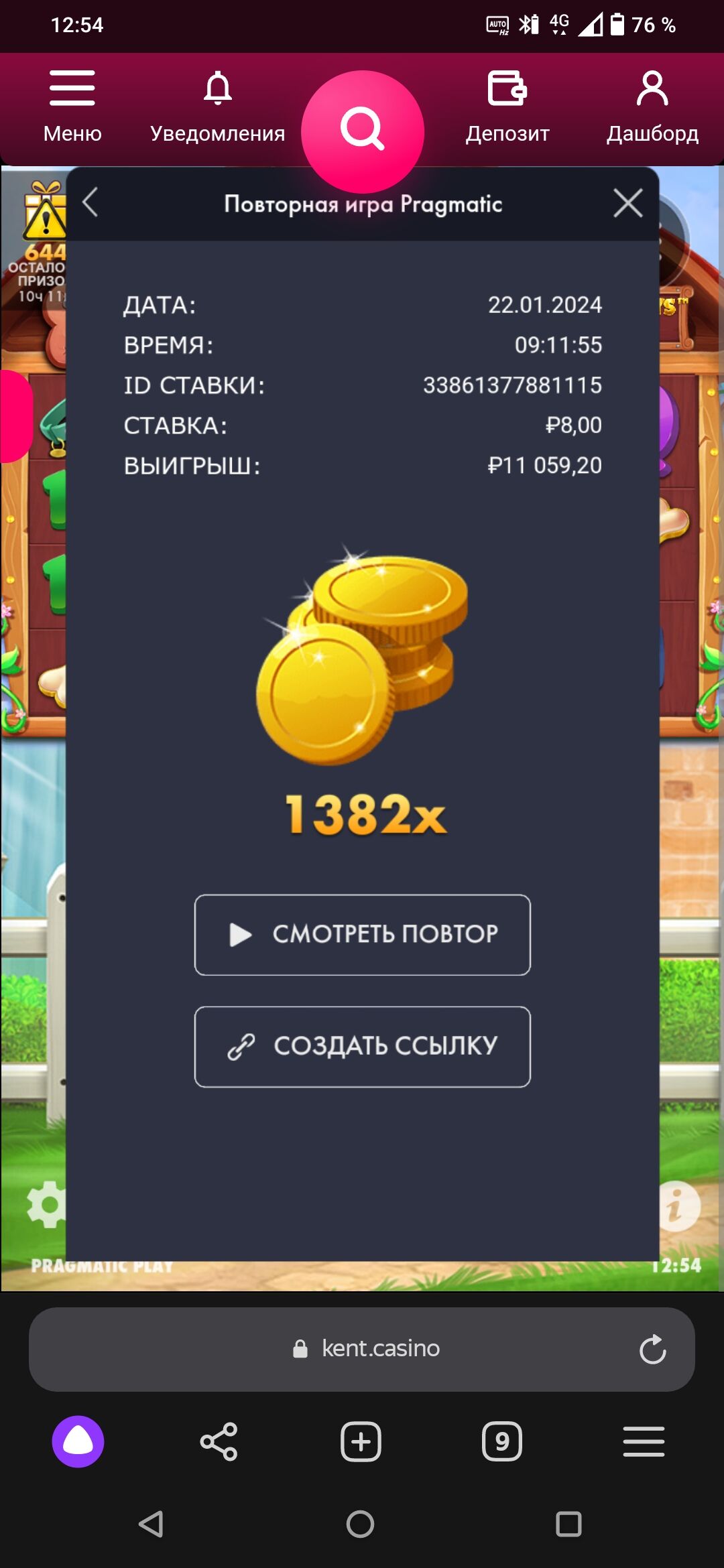Screen dimensions: 724x1568
Task: Open the browser menu
Action: click(x=644, y=1441)
